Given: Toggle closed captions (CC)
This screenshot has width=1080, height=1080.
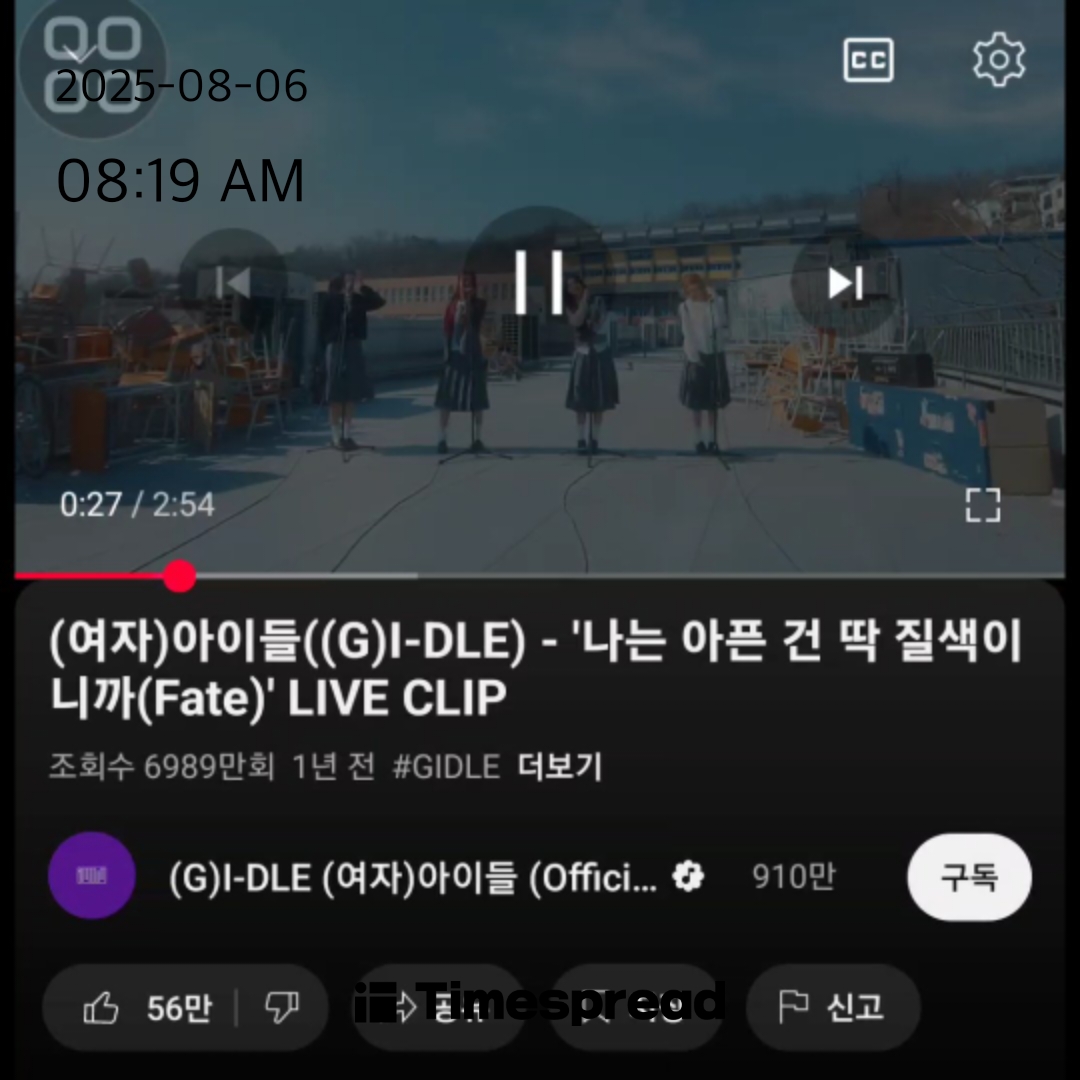Looking at the screenshot, I should pos(867,61).
